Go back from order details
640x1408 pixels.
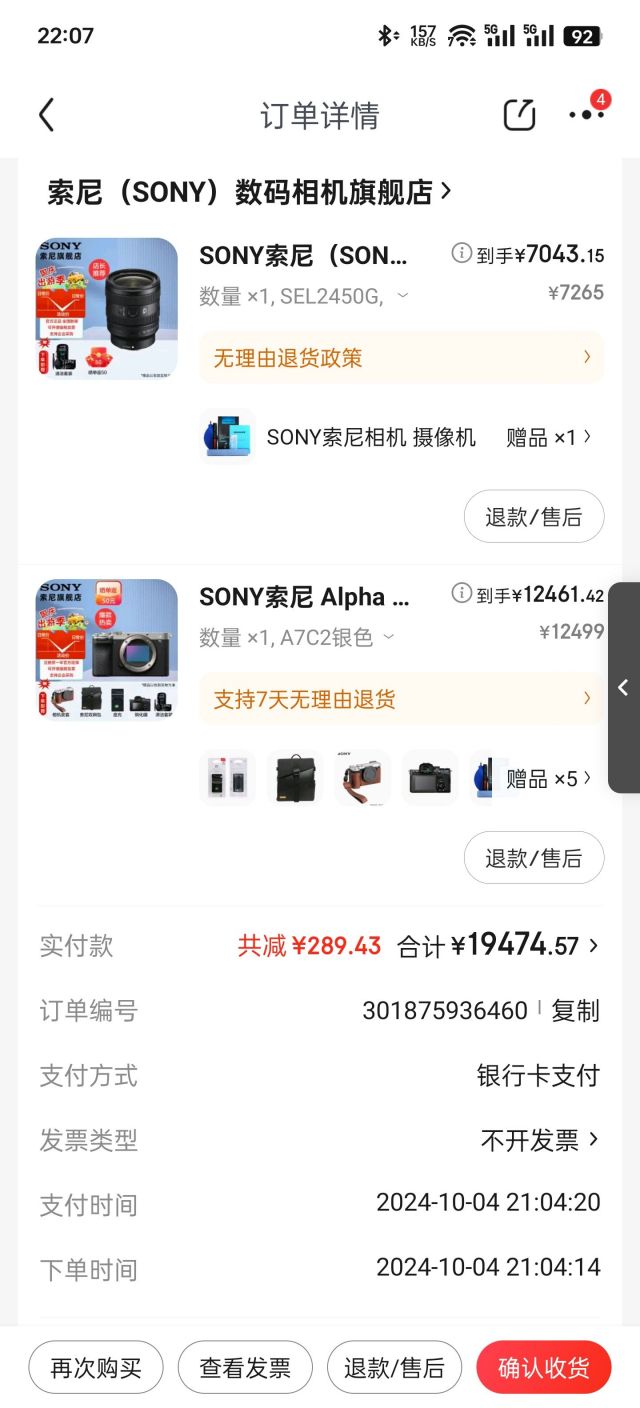pos(46,115)
